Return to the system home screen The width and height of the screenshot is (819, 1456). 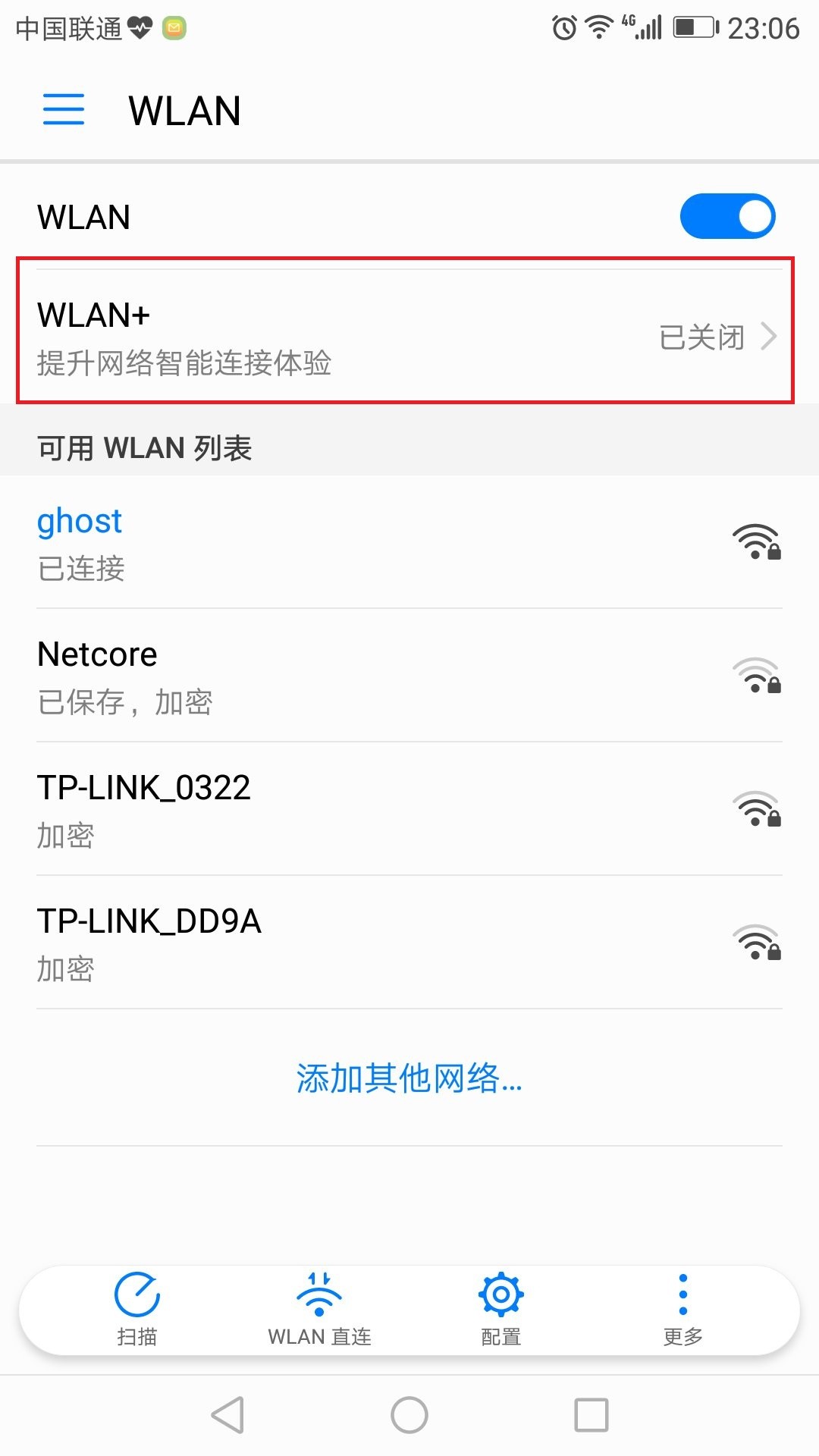point(409,1415)
